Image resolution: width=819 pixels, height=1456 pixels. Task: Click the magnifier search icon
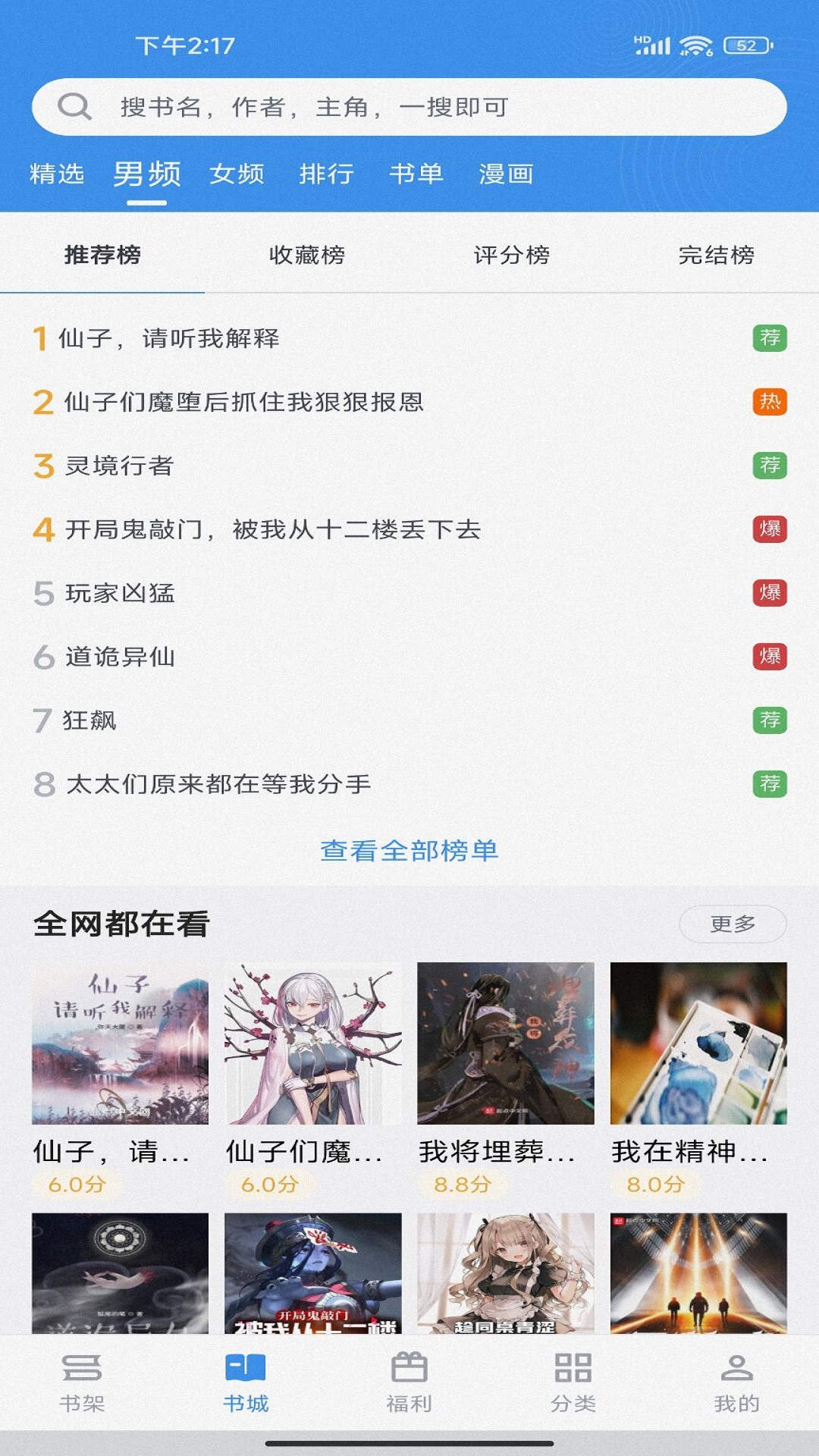[x=74, y=106]
